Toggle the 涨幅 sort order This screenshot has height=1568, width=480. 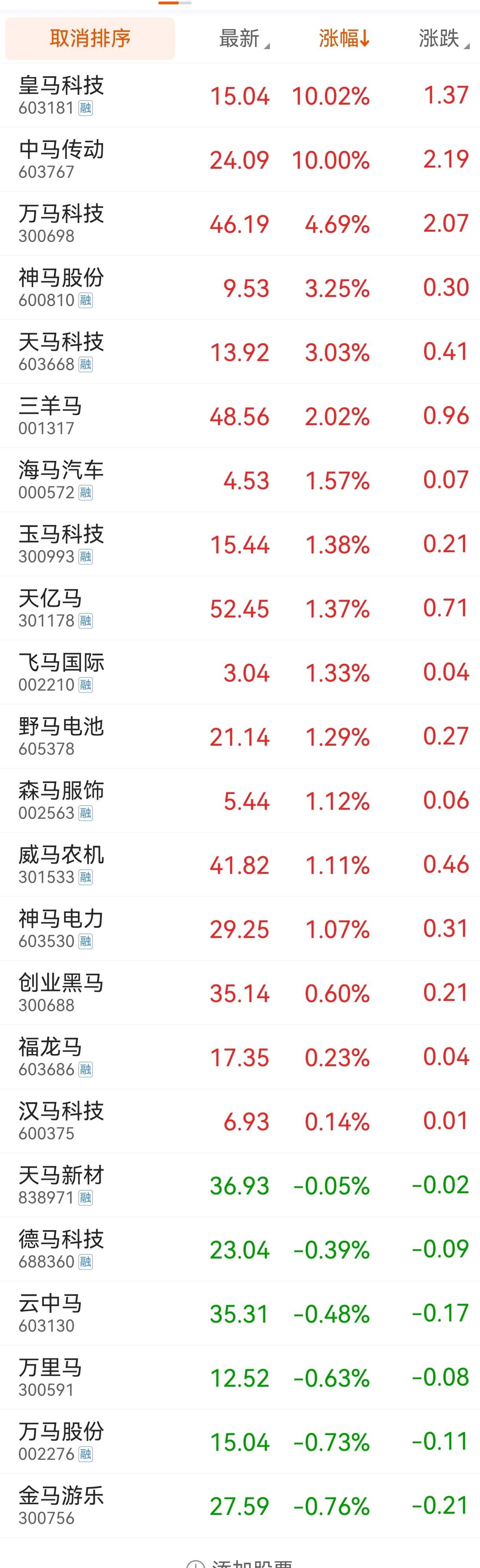click(343, 39)
